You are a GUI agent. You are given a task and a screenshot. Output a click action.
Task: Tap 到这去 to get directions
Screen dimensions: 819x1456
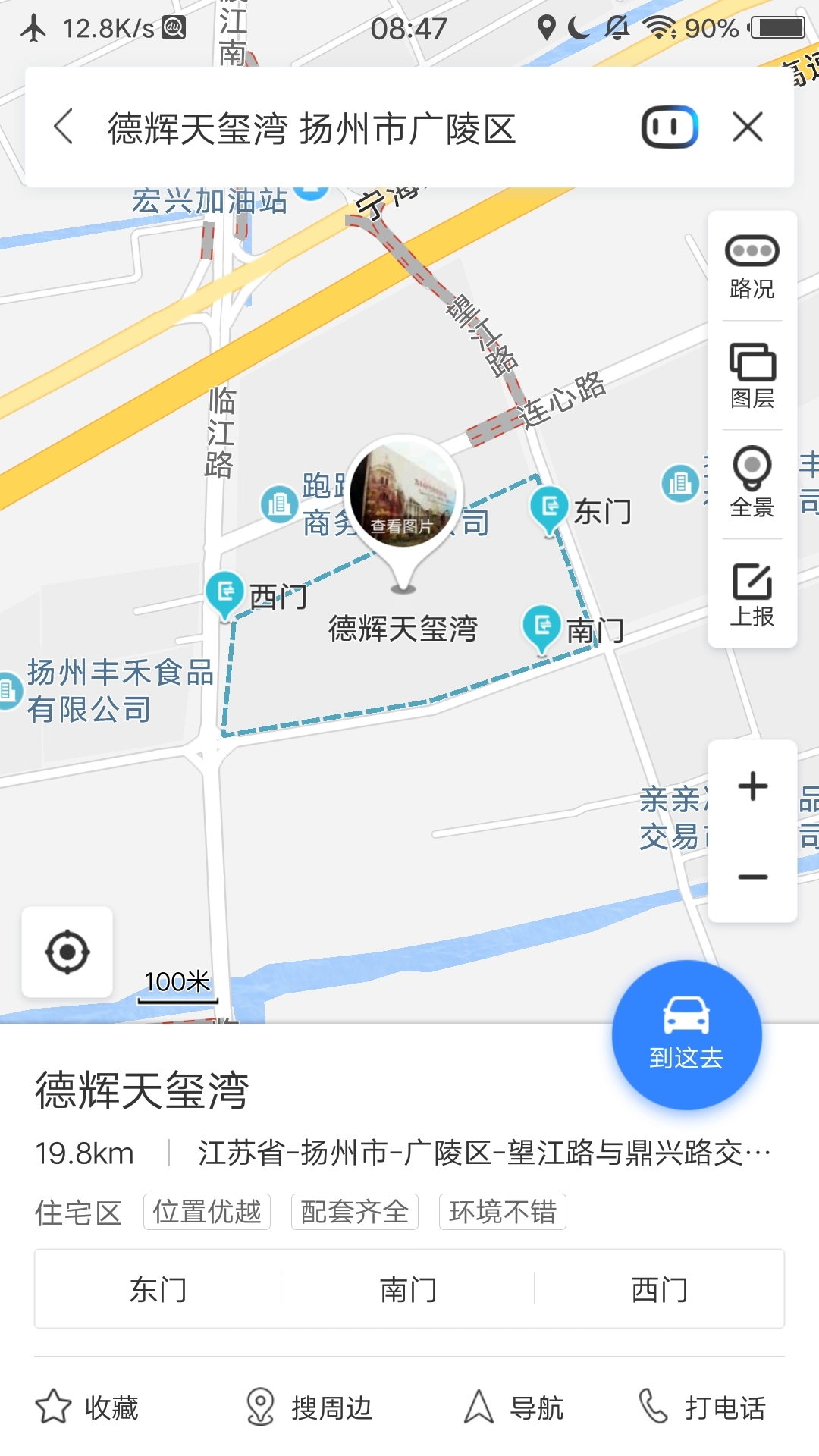(686, 1035)
